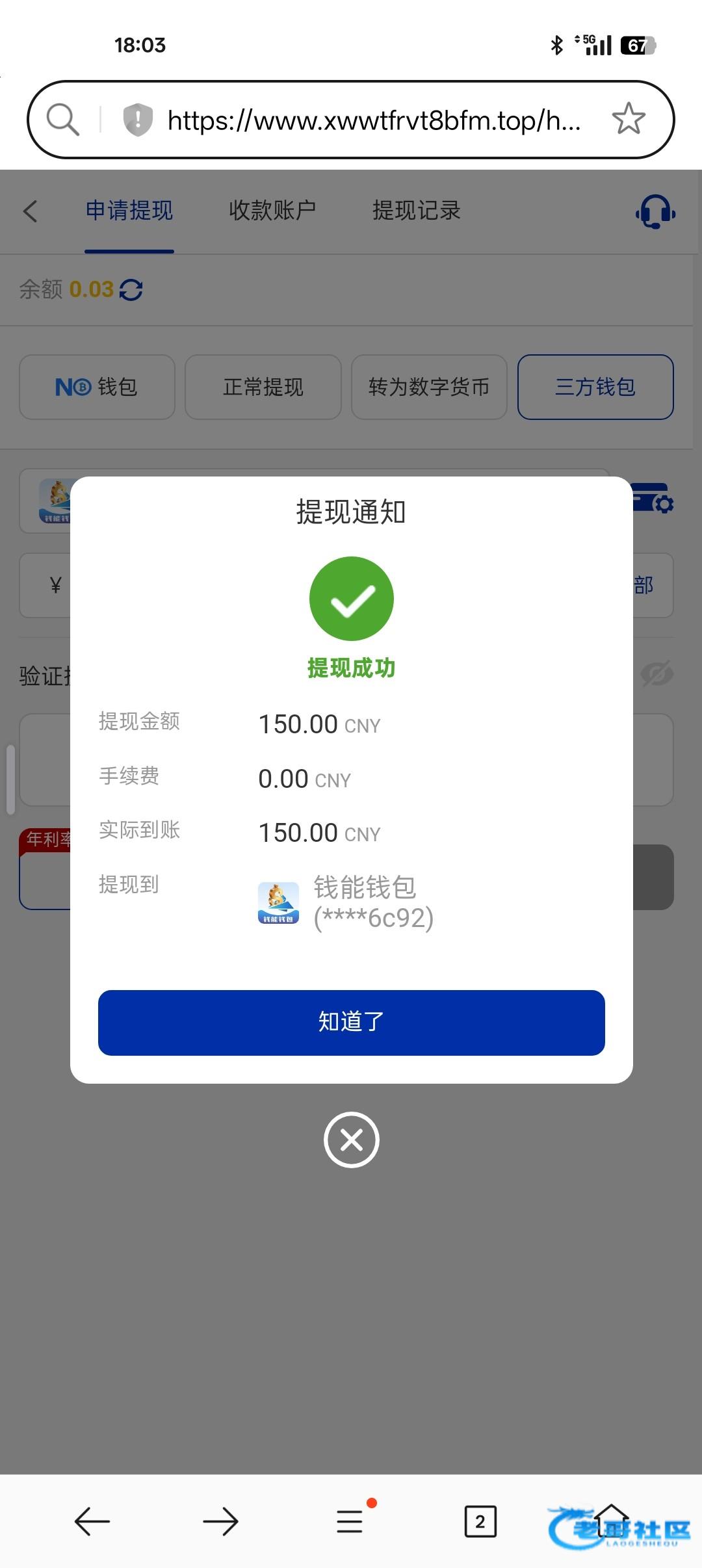Image resolution: width=702 pixels, height=1568 pixels.
Task: Tap the search magnifier in the address bar
Action: tap(63, 120)
